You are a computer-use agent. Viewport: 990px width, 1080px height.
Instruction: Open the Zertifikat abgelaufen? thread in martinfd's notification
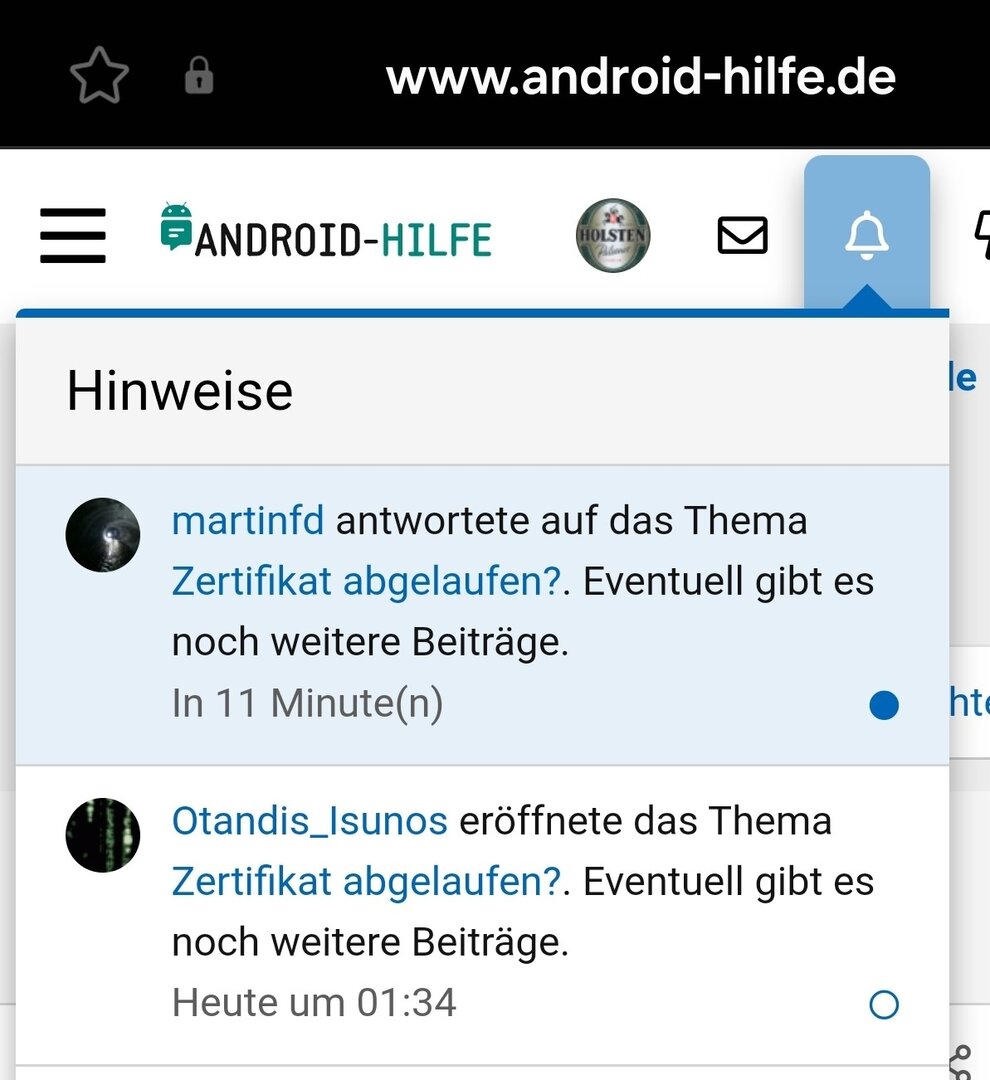pos(366,582)
